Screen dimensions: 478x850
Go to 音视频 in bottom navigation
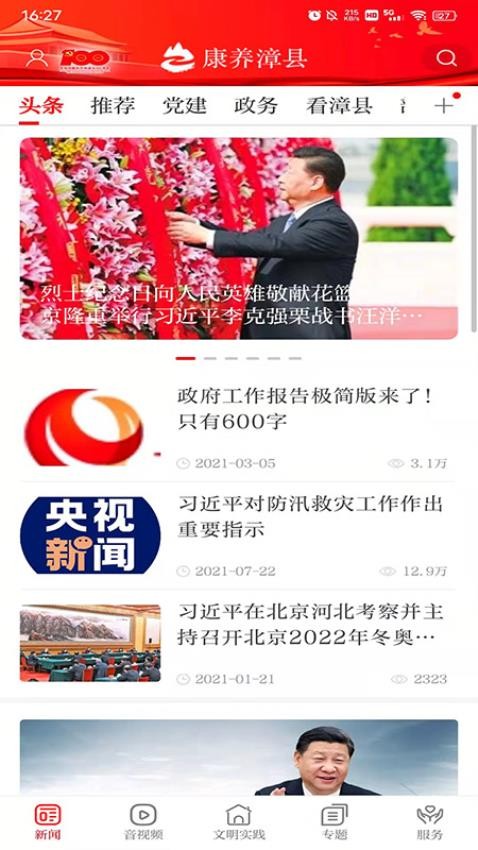(143, 822)
